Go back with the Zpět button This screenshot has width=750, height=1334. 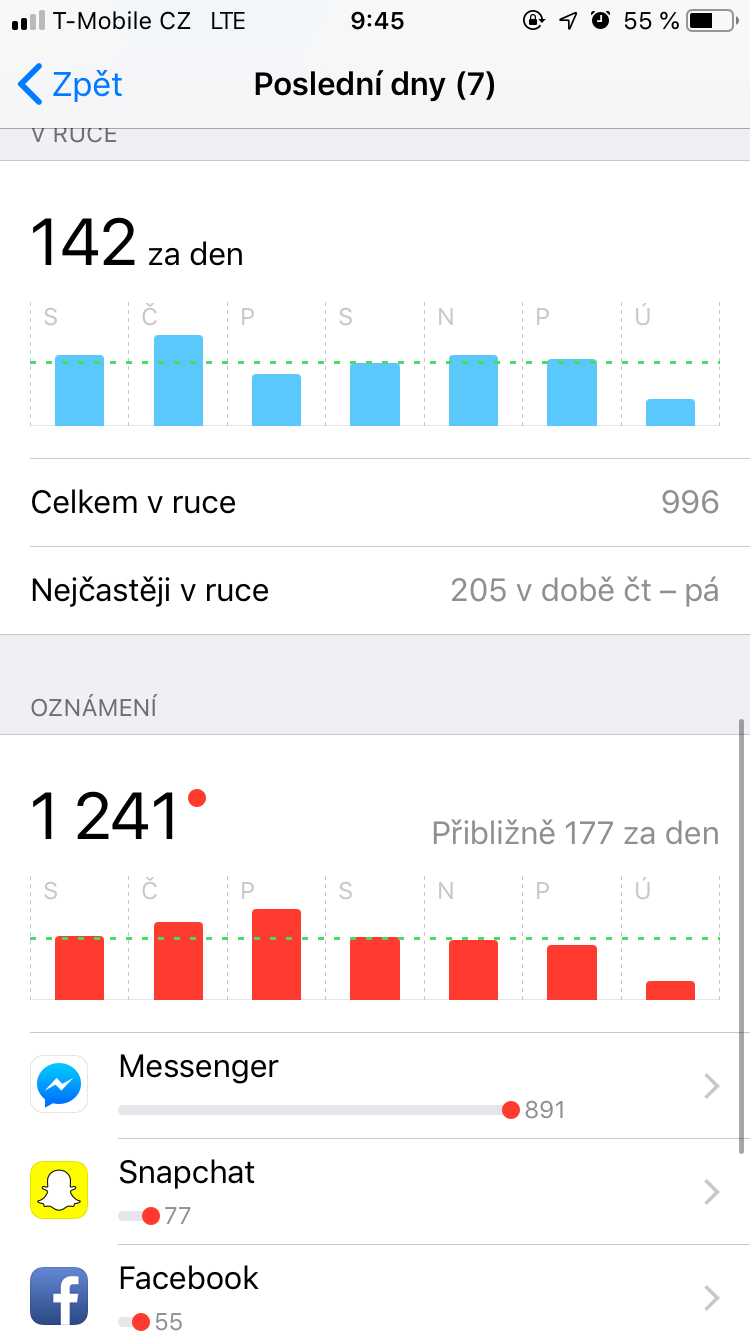70,85
